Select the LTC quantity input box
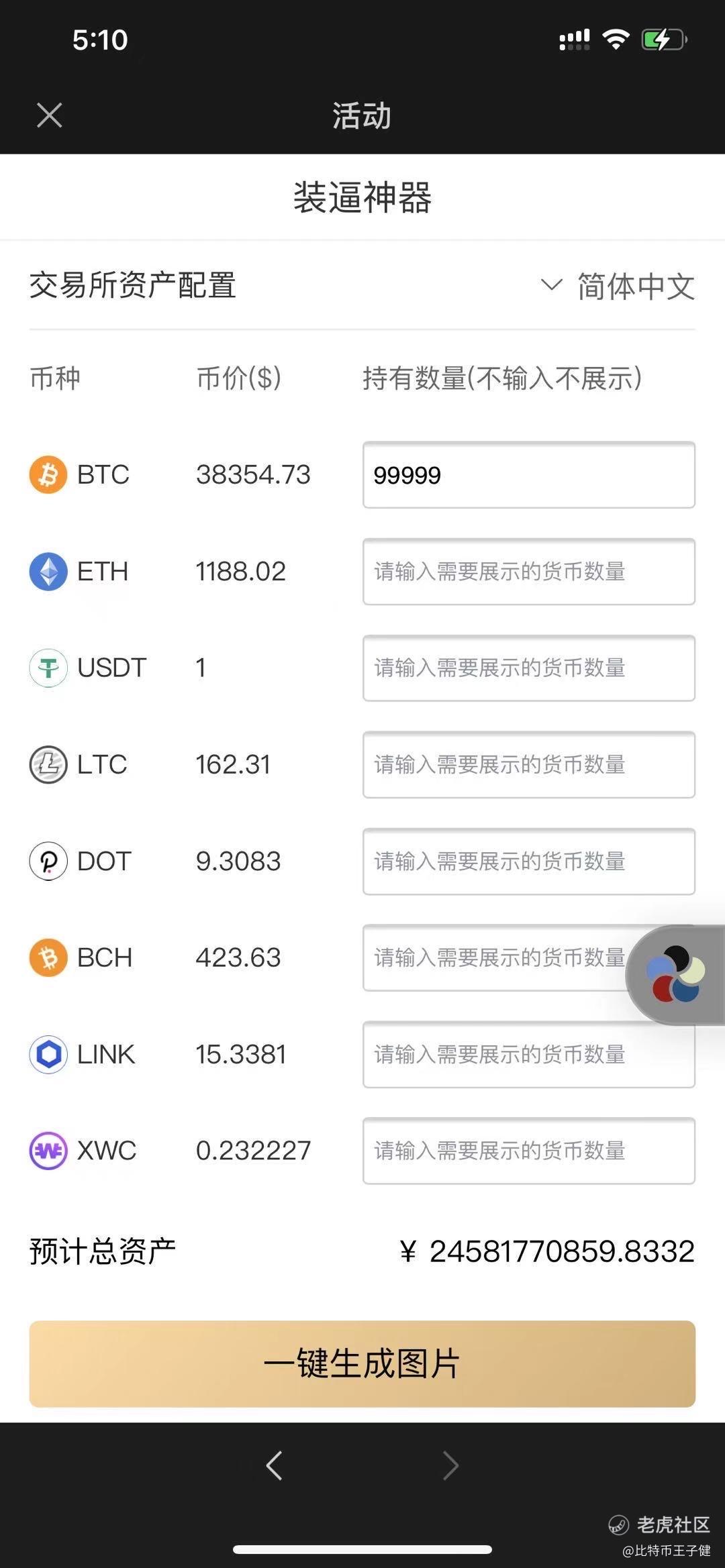The height and width of the screenshot is (1568, 725). tap(528, 765)
